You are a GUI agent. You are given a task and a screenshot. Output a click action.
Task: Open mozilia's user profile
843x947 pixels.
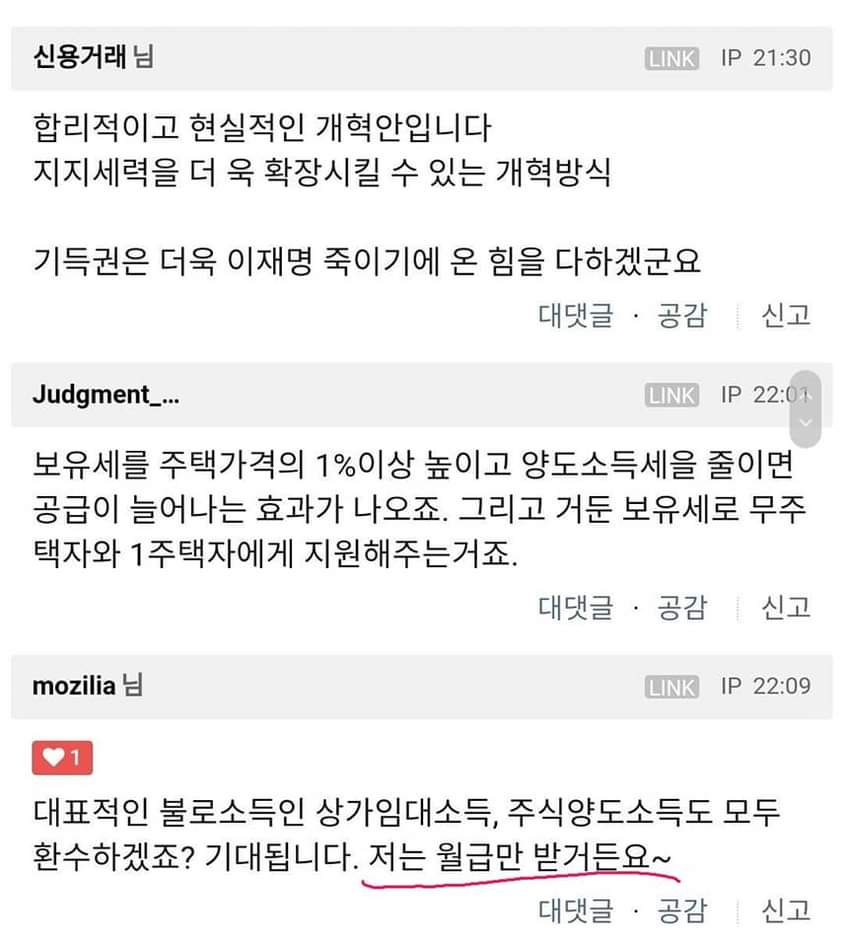74,686
